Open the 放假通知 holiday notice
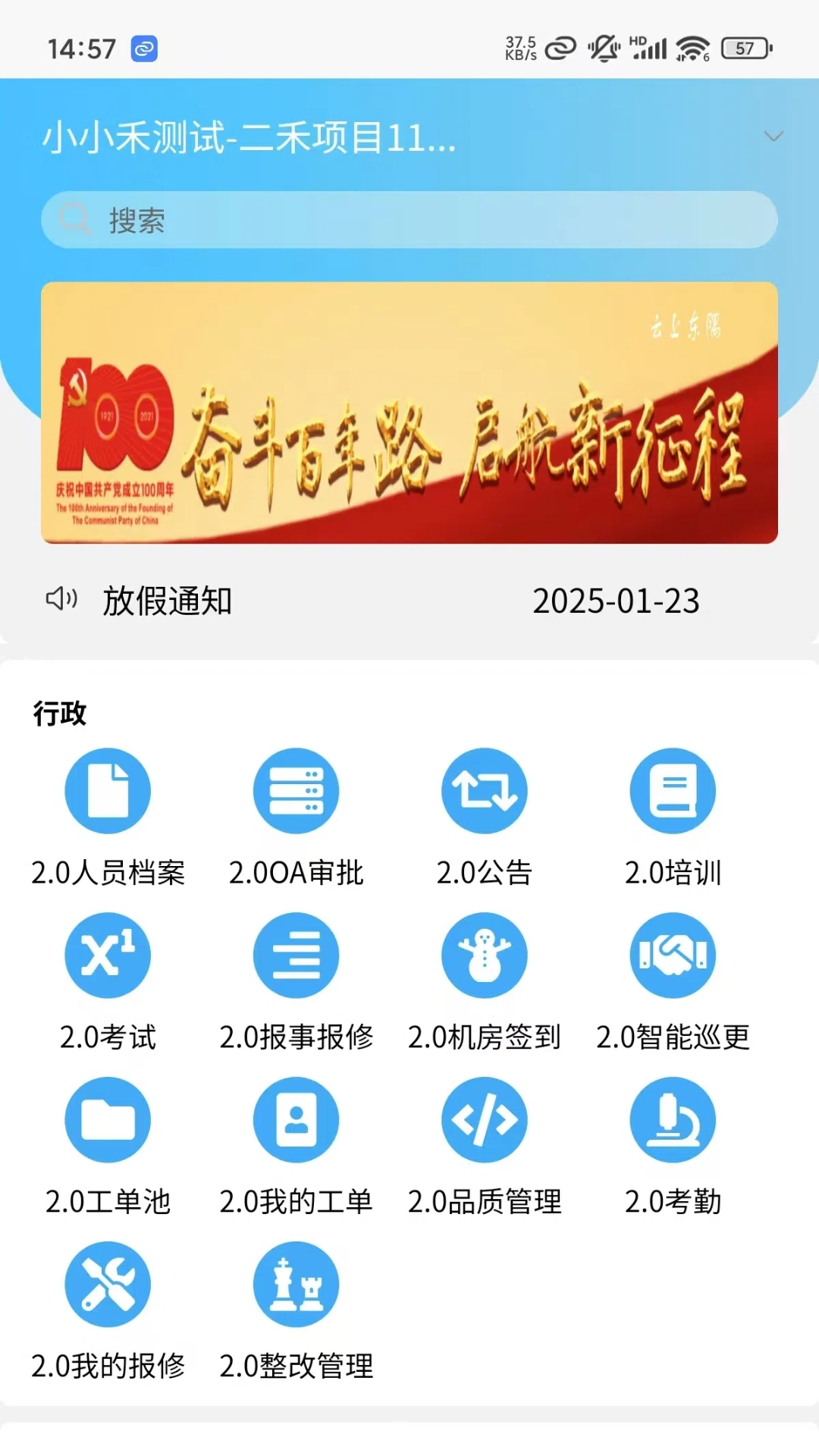The height and width of the screenshot is (1456, 819). pyautogui.click(x=168, y=601)
